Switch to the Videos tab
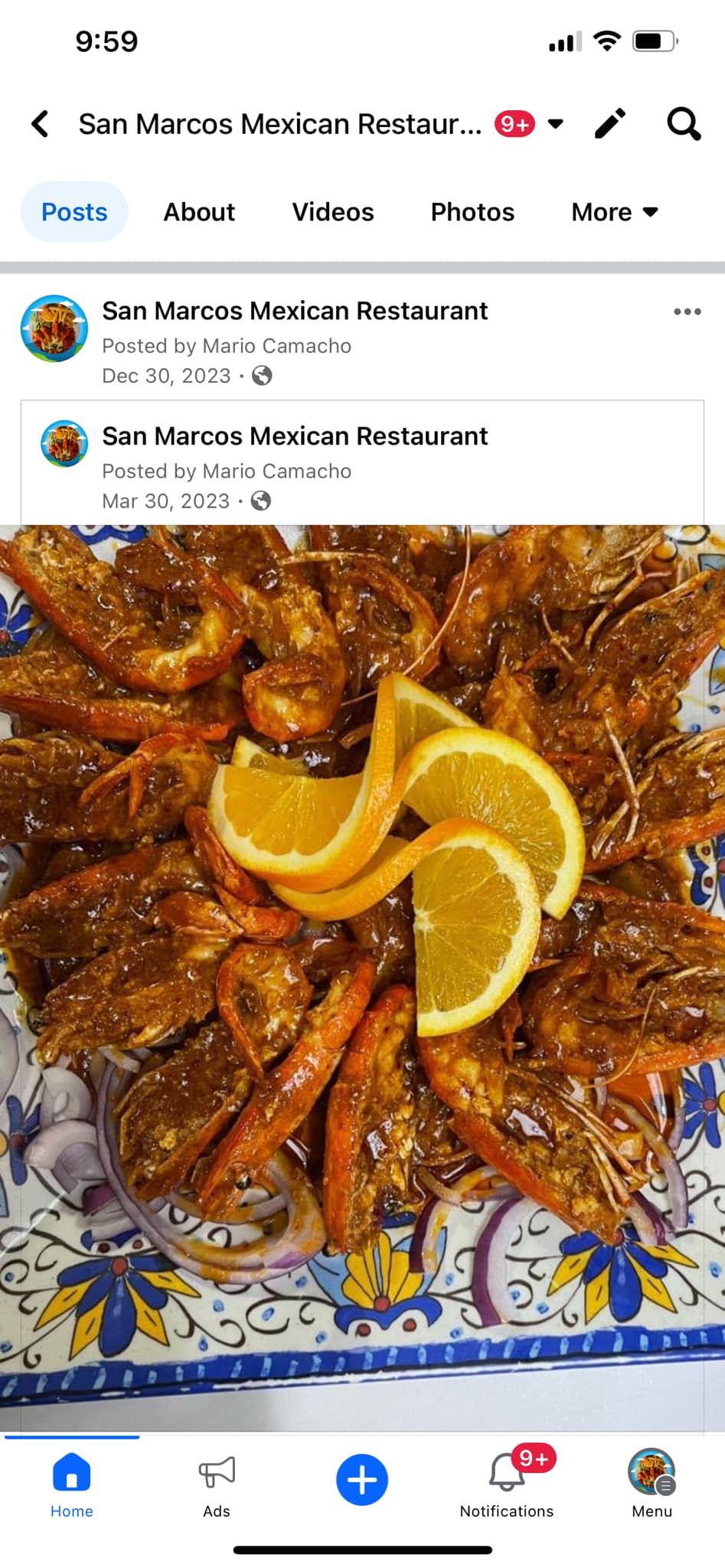 coord(332,212)
